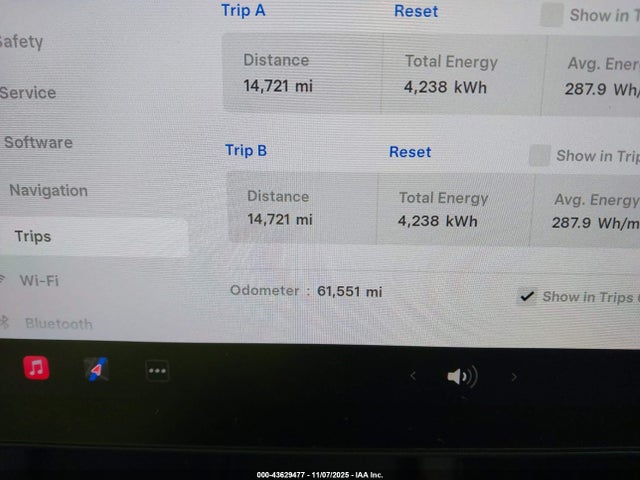
Task: Open the Safety settings
Action: click(x=20, y=42)
